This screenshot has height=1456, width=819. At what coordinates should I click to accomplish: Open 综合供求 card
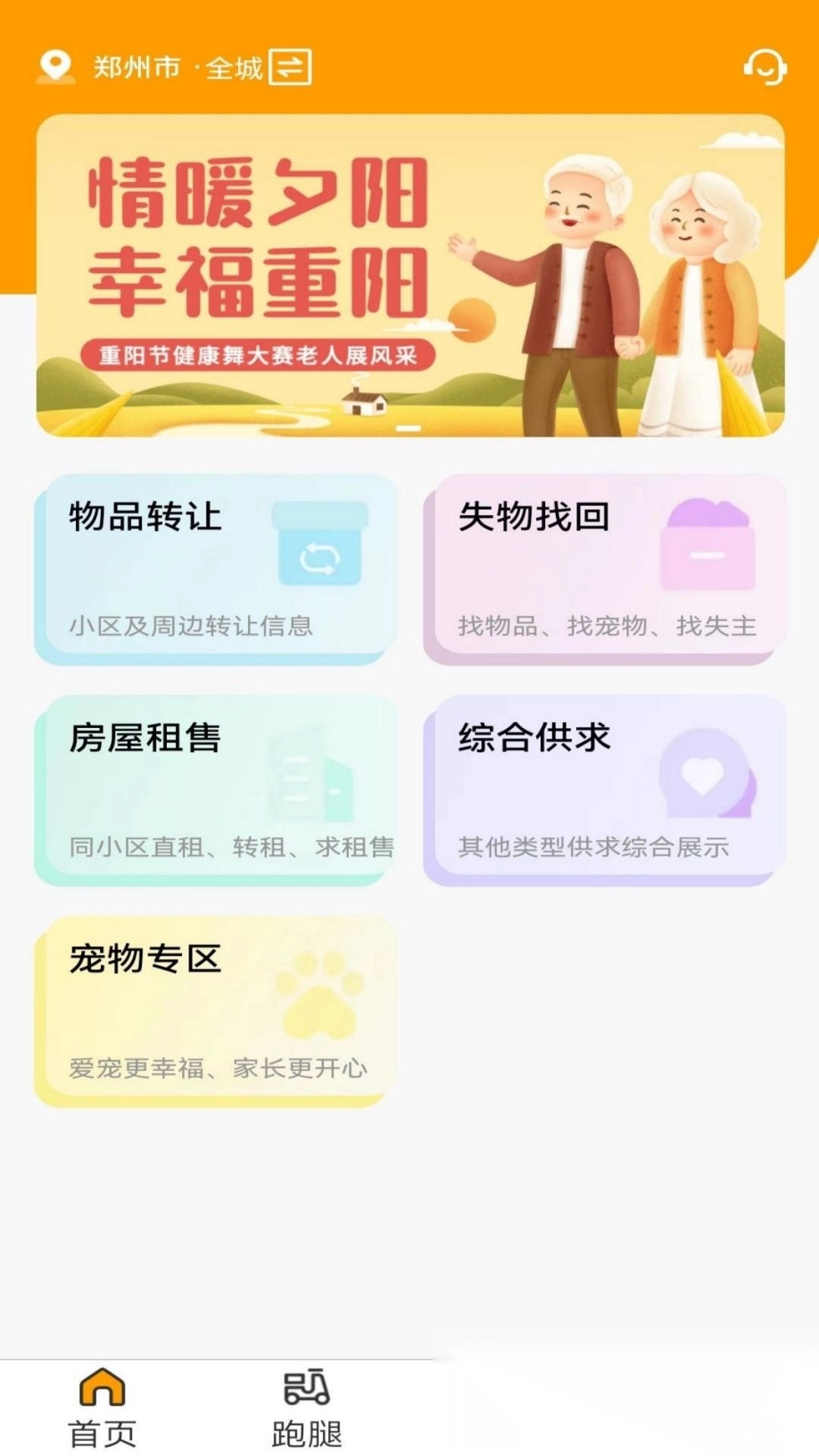pos(604,790)
